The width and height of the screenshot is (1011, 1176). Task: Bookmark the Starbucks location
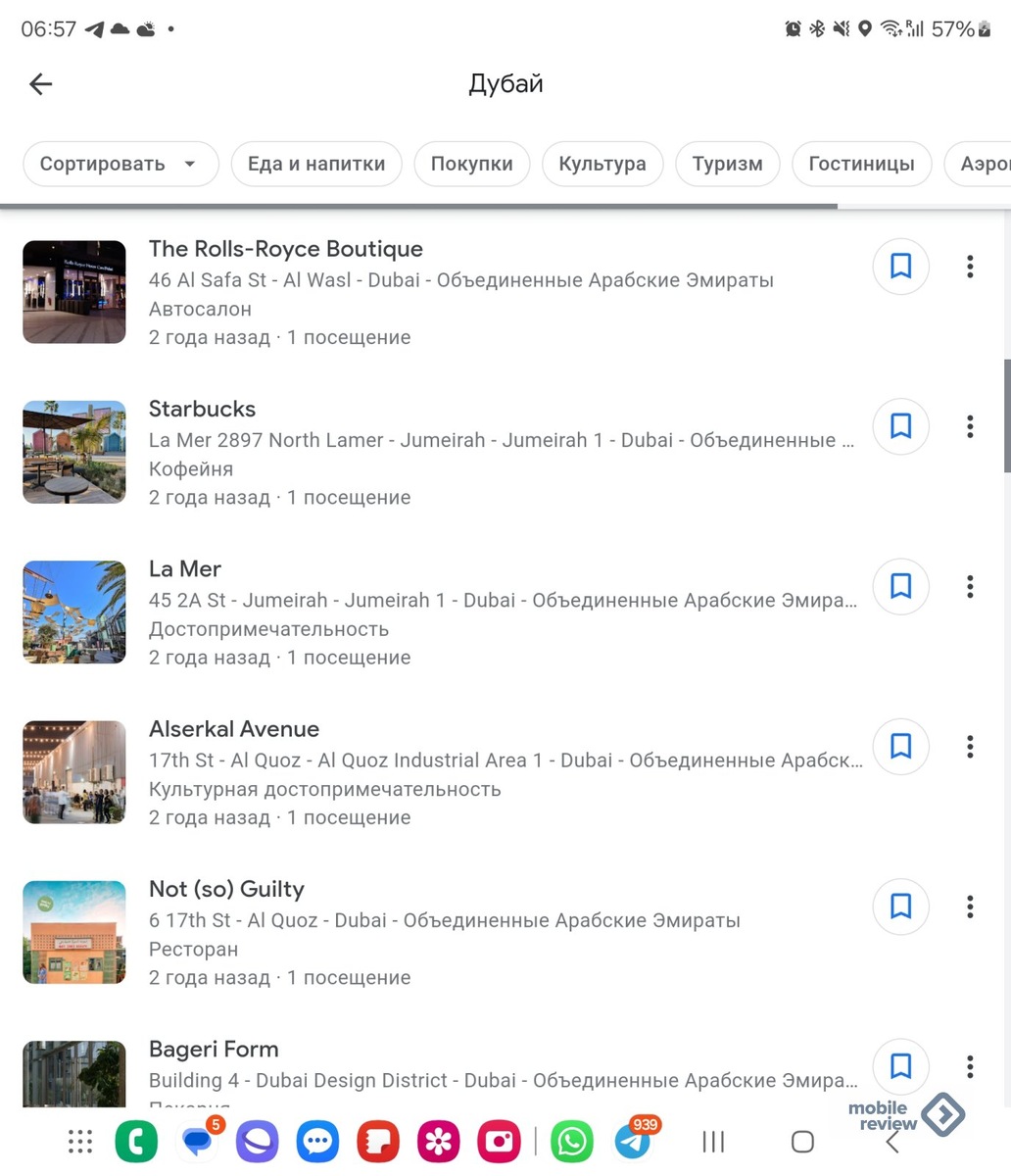click(900, 426)
